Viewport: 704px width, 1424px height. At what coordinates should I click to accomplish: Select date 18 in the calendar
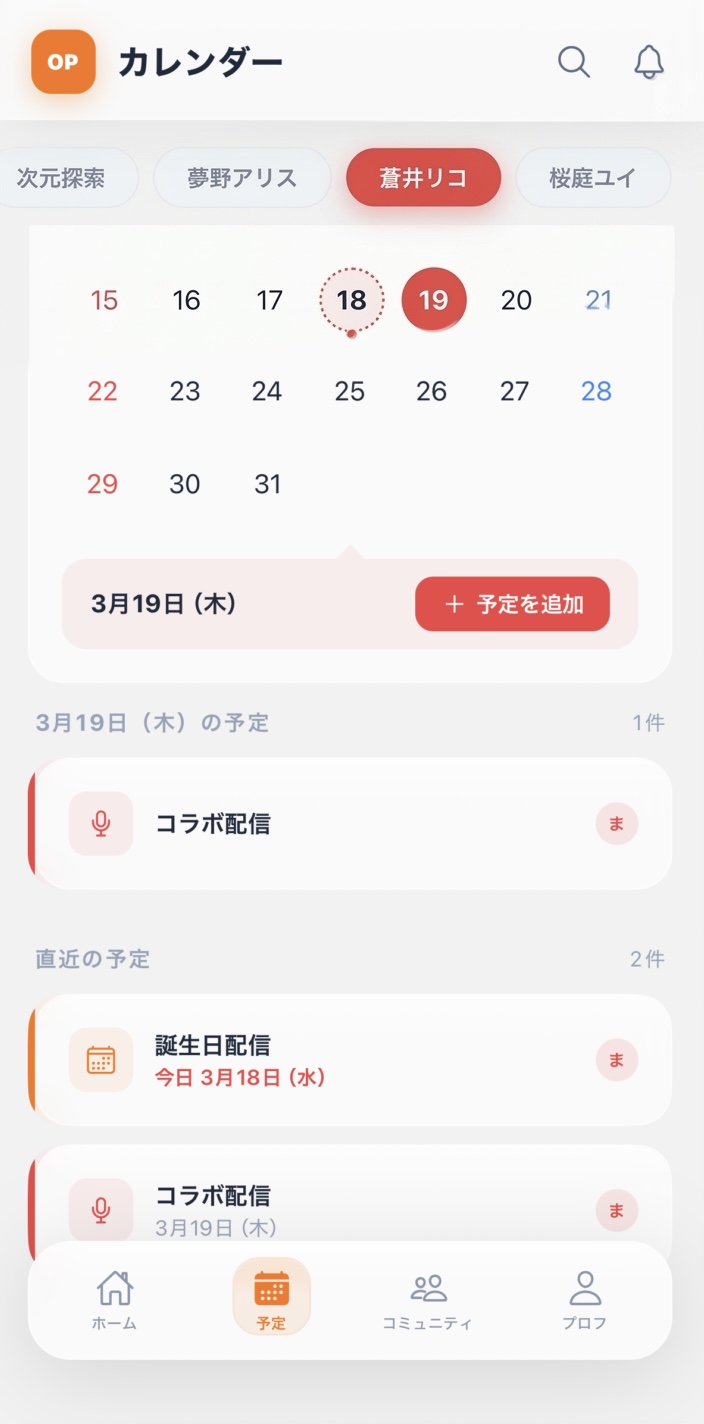click(351, 300)
